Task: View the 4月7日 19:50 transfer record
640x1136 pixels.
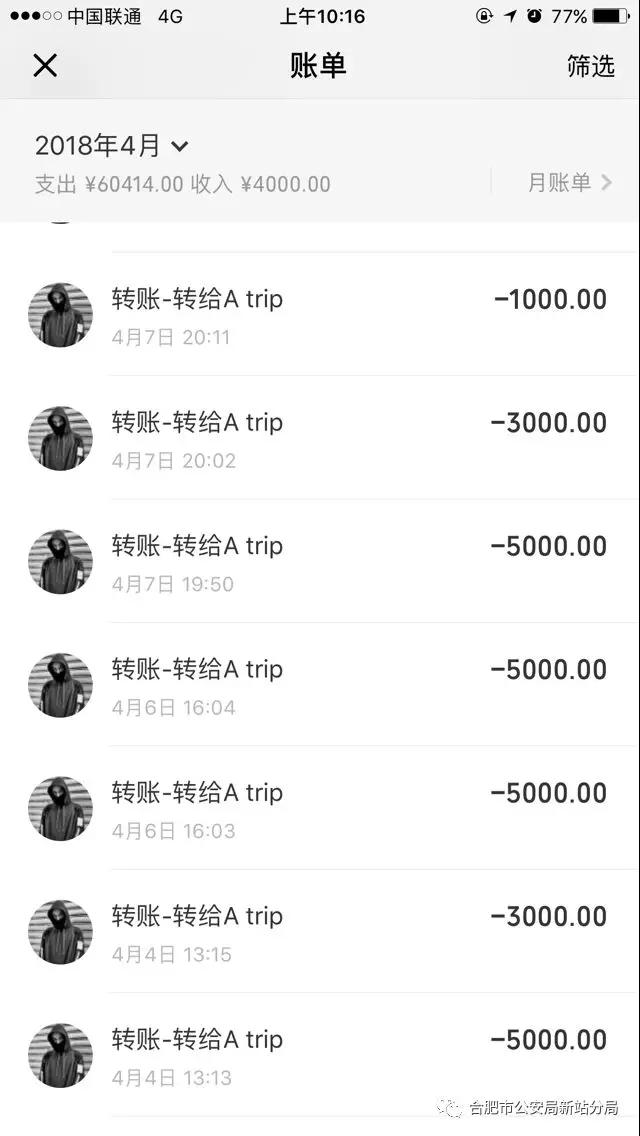Action: [x=320, y=561]
